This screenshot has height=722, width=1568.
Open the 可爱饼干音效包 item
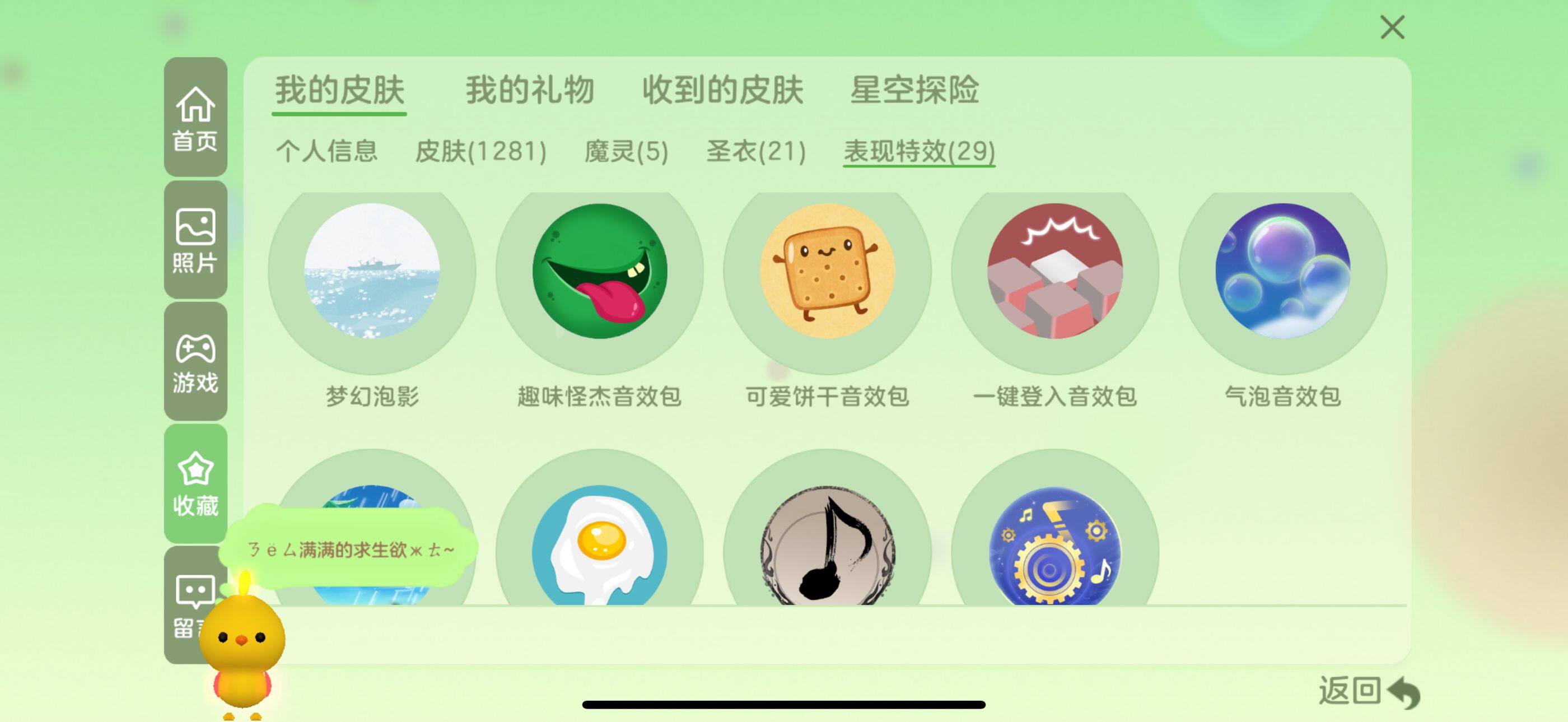[827, 272]
